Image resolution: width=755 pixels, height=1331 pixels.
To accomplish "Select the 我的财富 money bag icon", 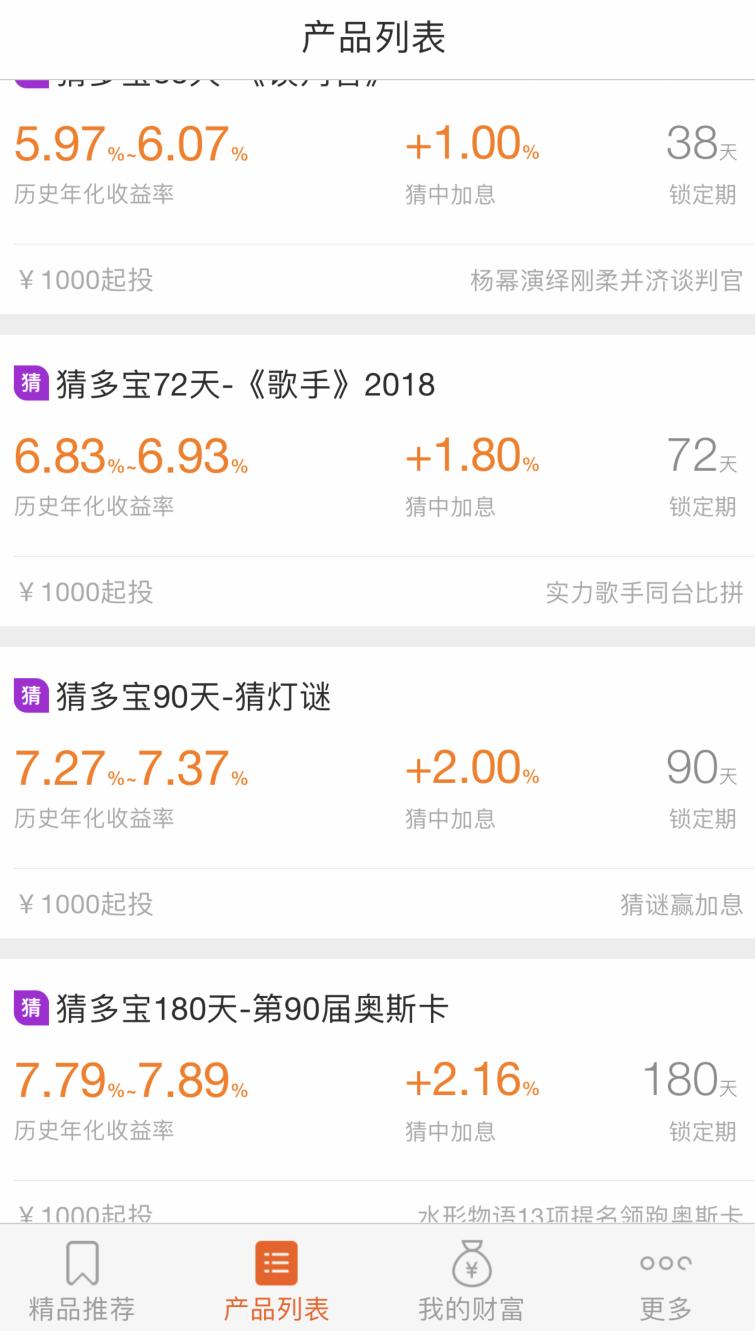I will [x=468, y=1263].
